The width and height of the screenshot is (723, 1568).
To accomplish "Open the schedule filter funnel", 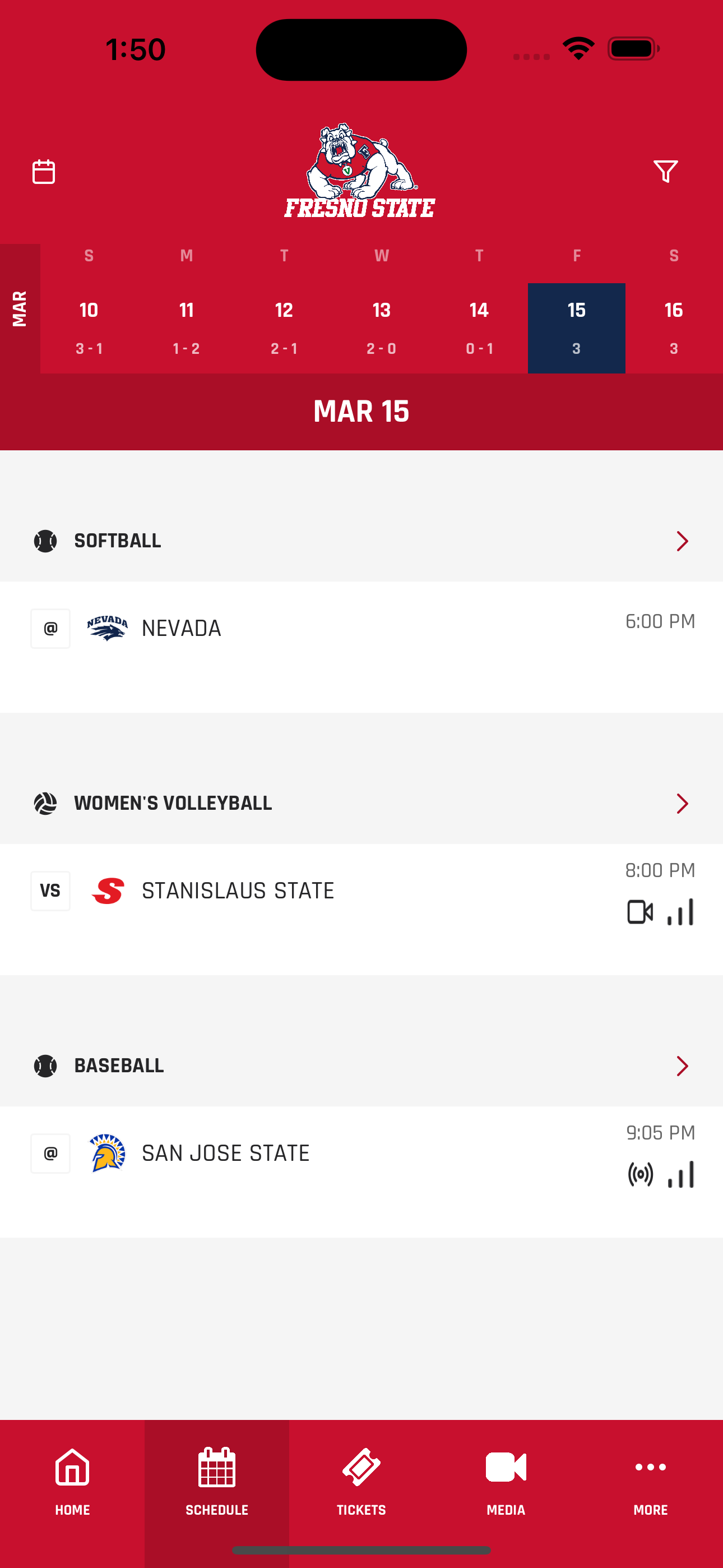I will pyautogui.click(x=665, y=171).
